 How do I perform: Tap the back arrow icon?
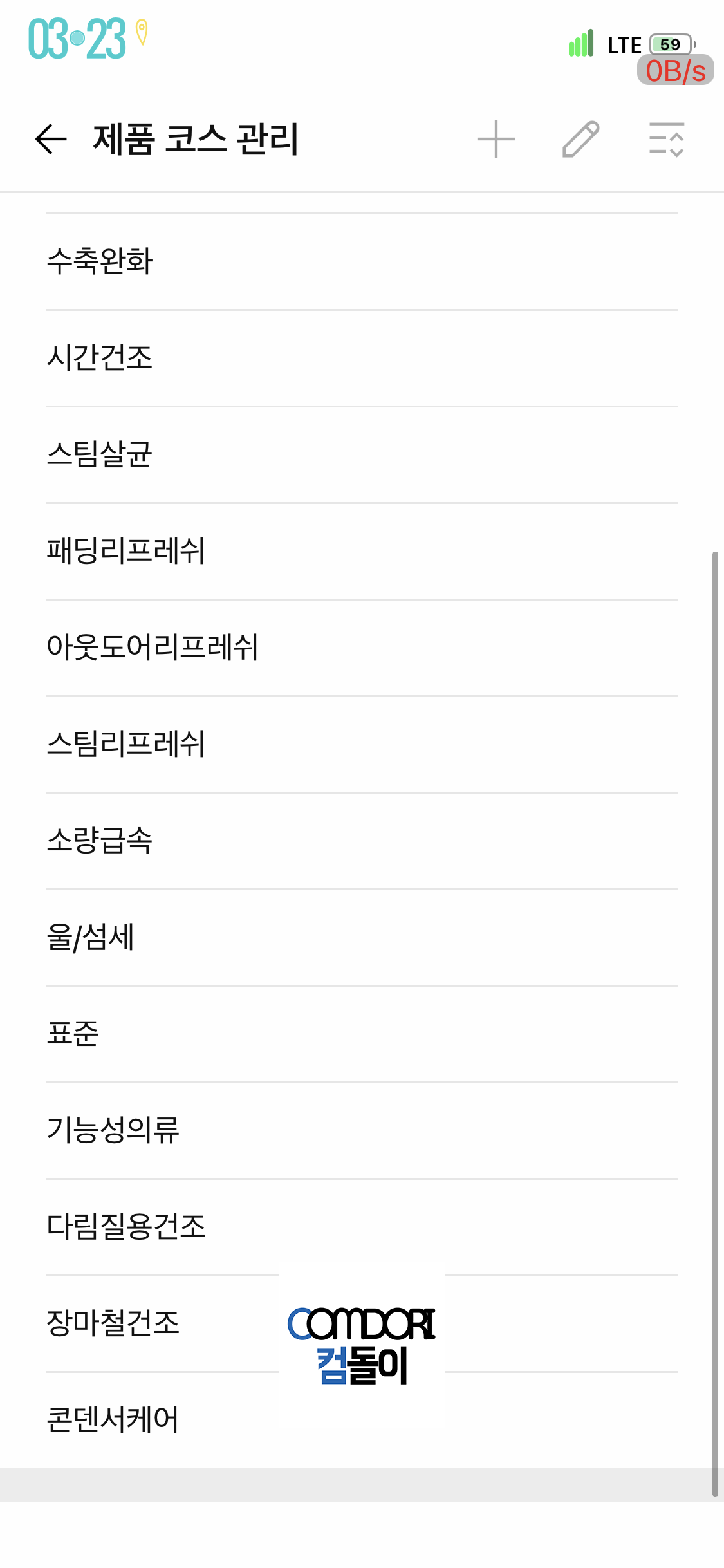click(49, 139)
